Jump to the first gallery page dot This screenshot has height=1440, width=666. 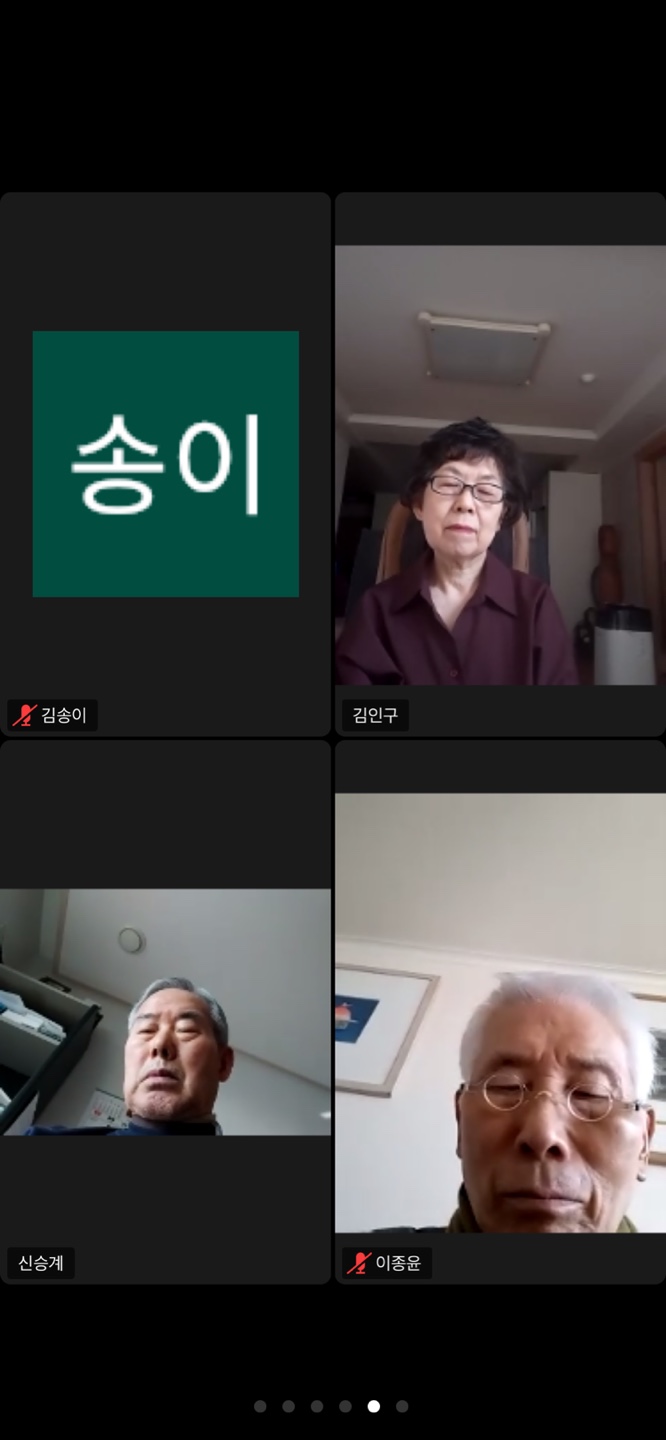click(260, 1406)
